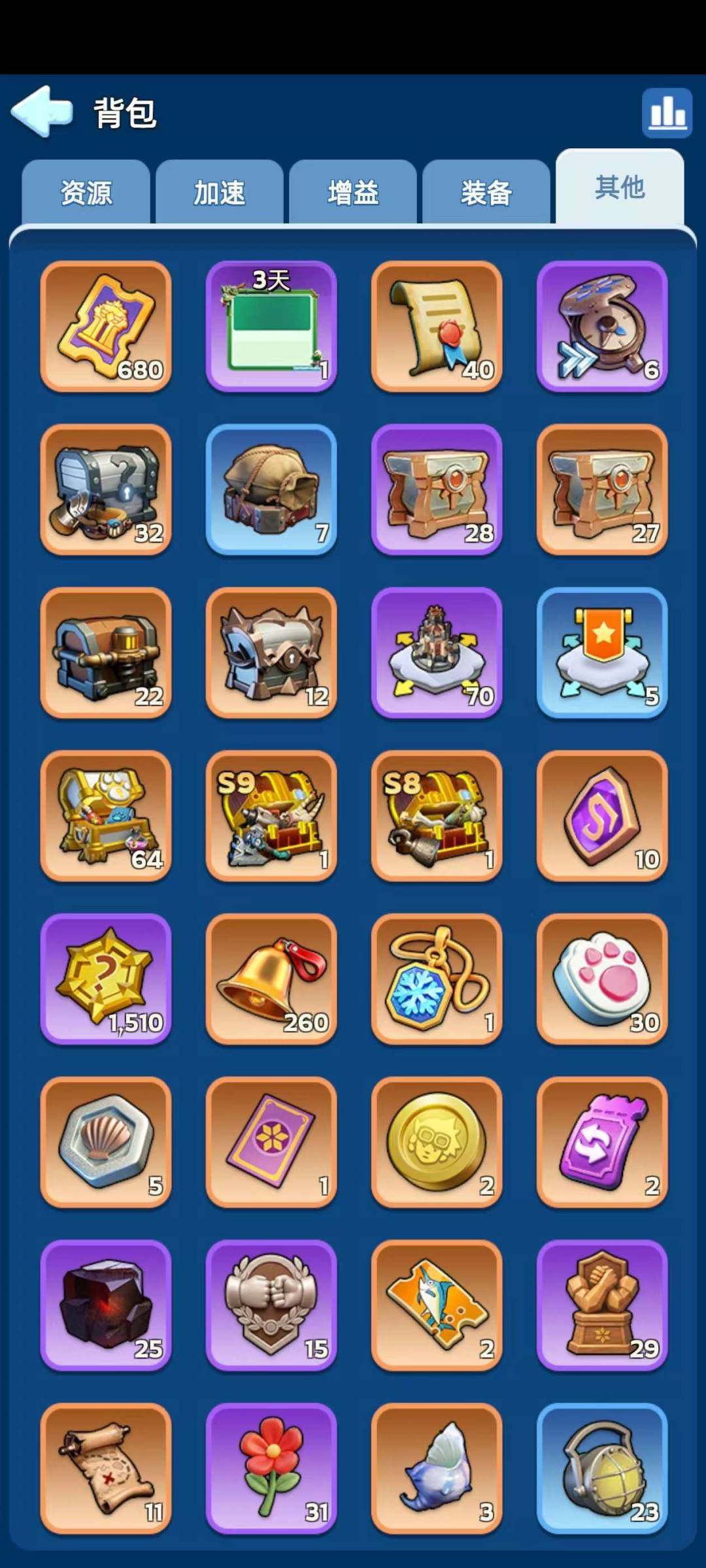Open the 3天 green frame item

pyautogui.click(x=271, y=326)
